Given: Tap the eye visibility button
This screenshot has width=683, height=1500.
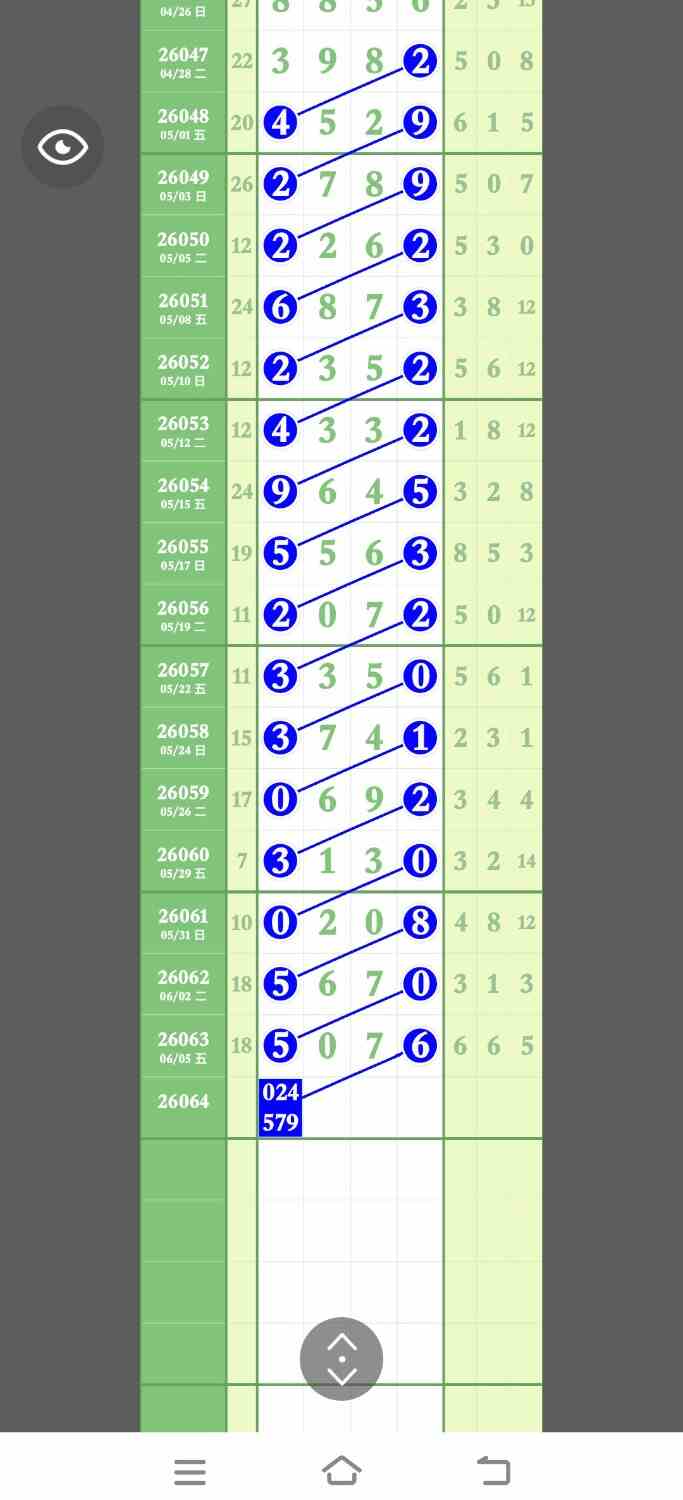Looking at the screenshot, I should pyautogui.click(x=62, y=147).
